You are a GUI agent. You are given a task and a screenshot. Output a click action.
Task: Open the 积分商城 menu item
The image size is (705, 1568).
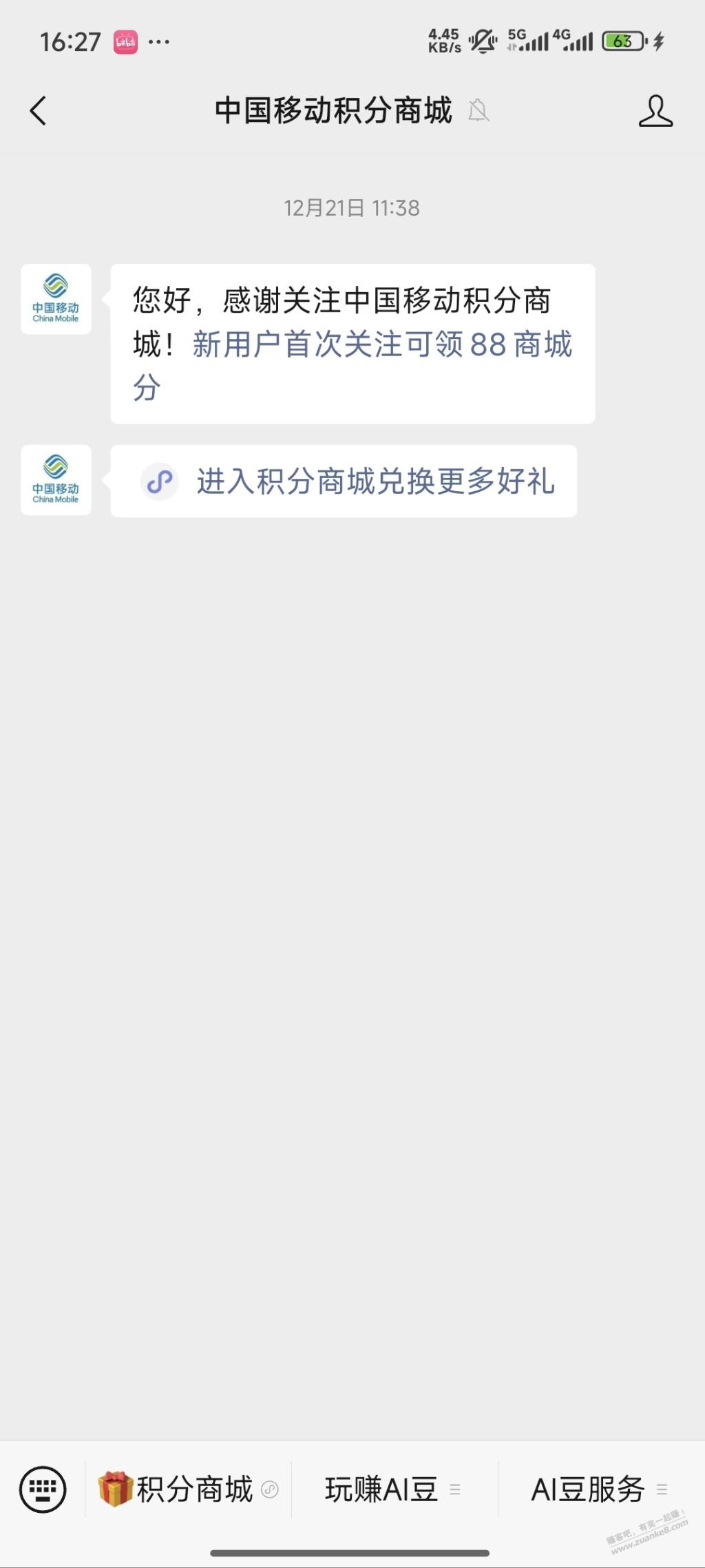coord(188,1489)
